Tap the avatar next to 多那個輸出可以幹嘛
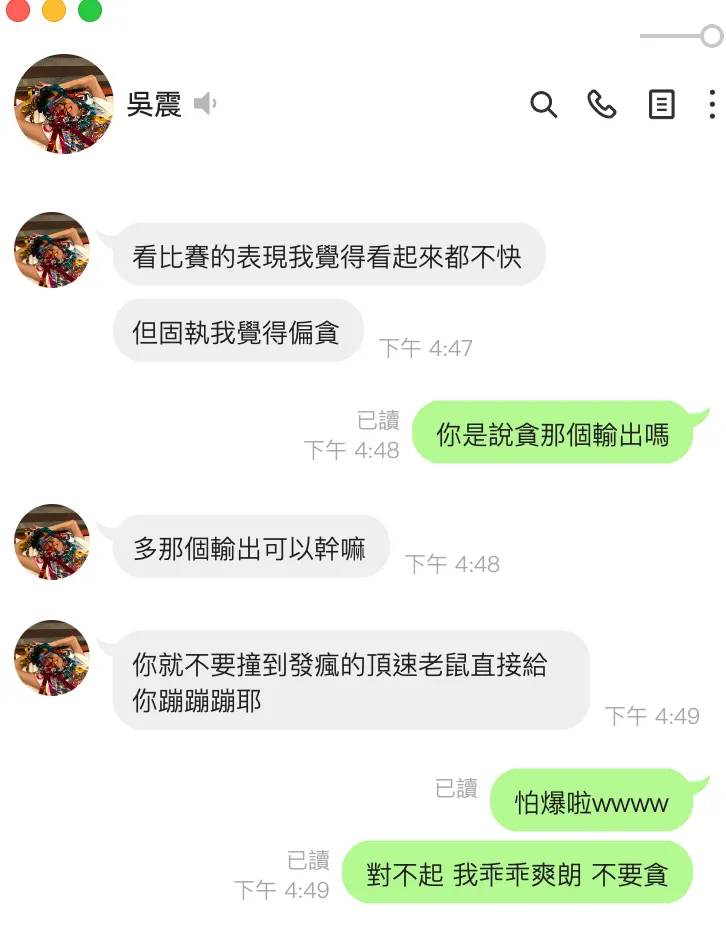 tap(52, 542)
